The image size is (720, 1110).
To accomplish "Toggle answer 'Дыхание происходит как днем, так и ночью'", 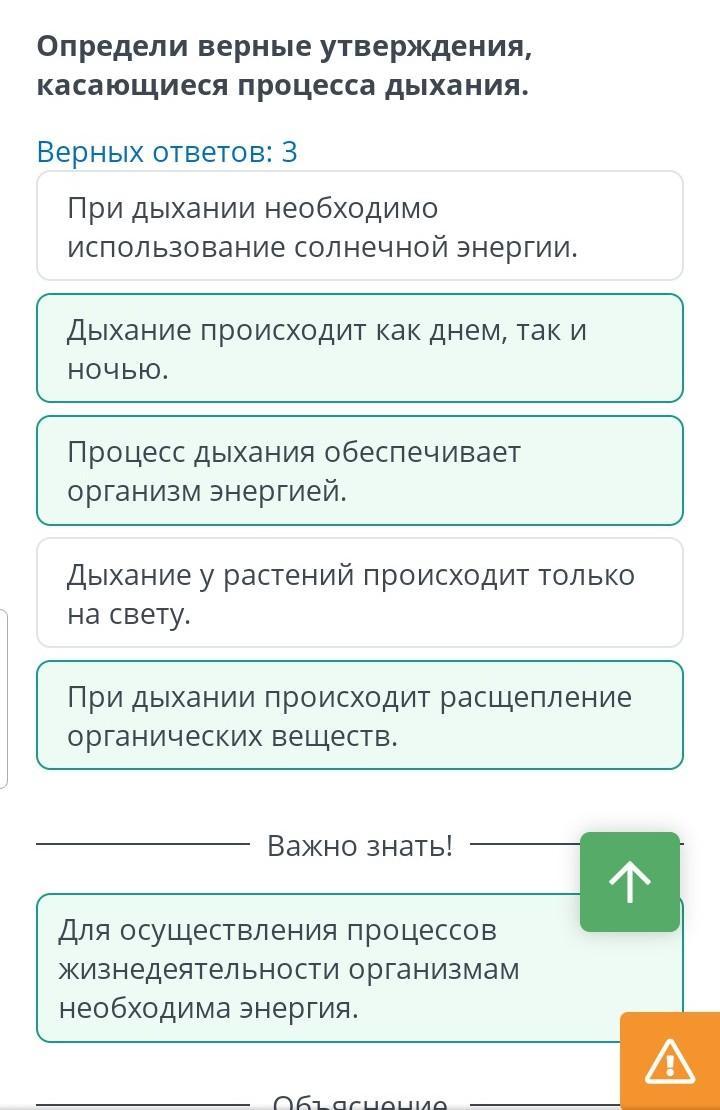I will tap(360, 348).
